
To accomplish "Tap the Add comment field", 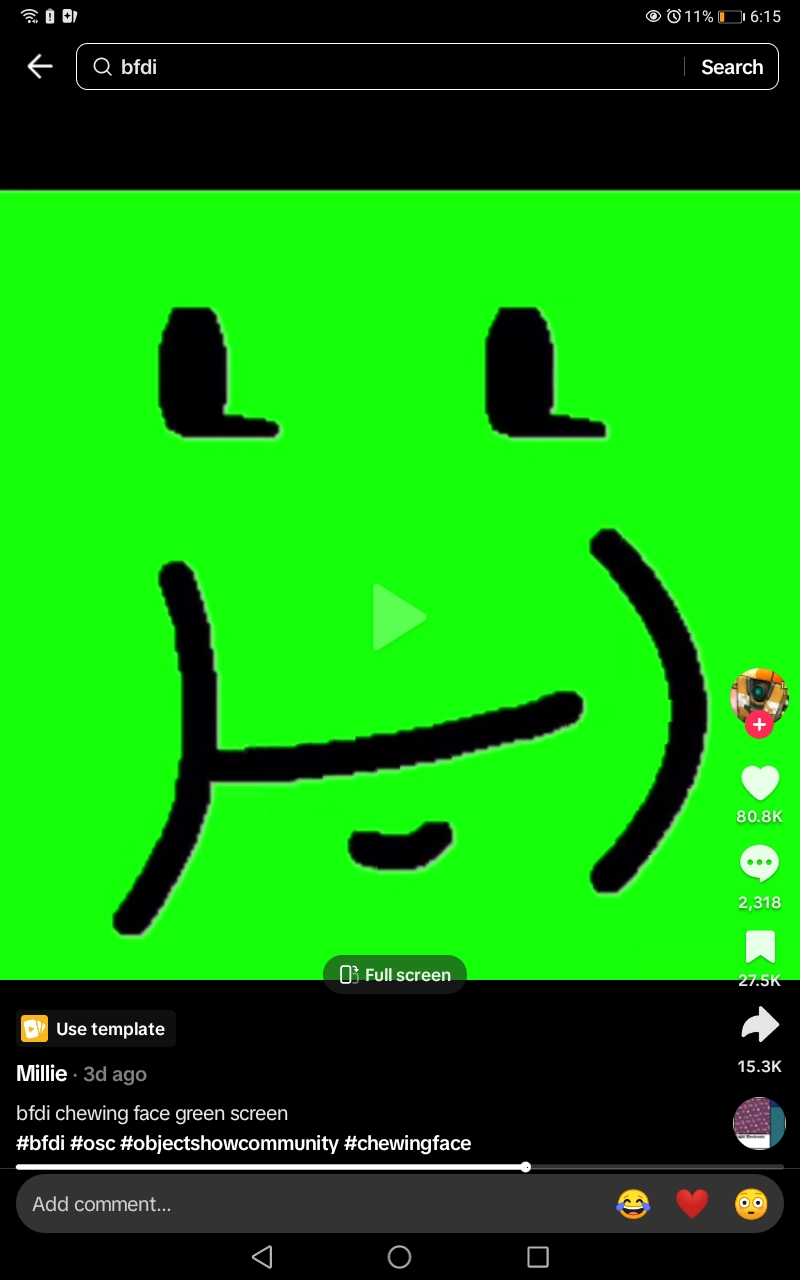I will point(300,1204).
